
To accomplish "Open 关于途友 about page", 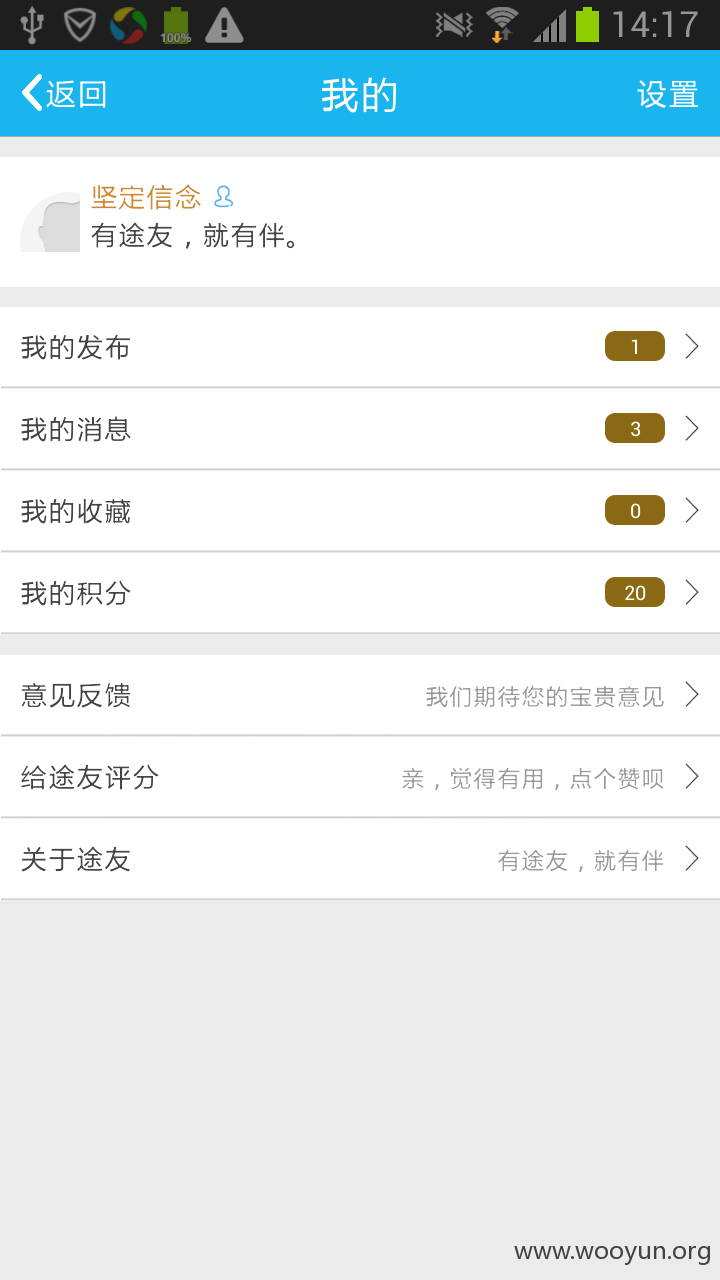I will point(360,859).
